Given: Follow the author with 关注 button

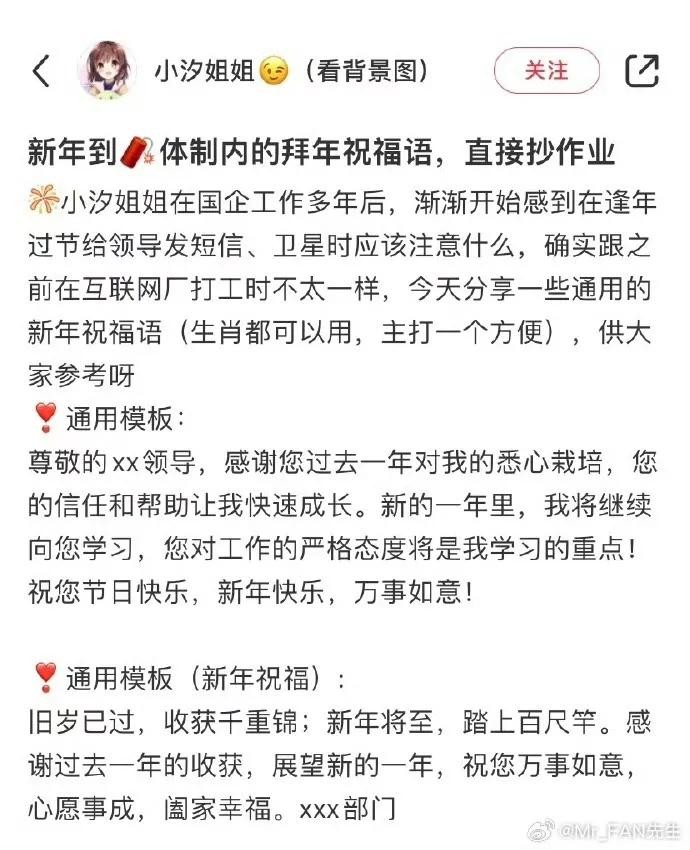Looking at the screenshot, I should pyautogui.click(x=546, y=71).
